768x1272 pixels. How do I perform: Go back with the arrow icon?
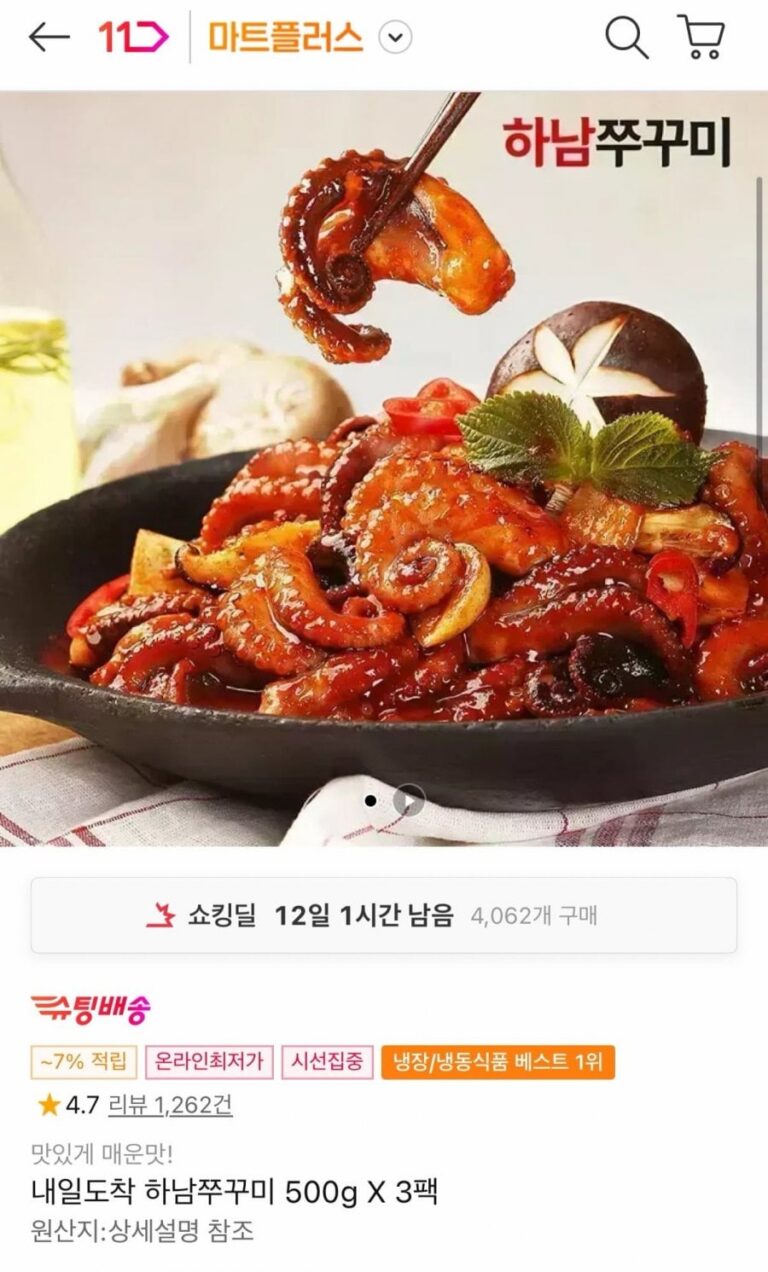point(48,38)
